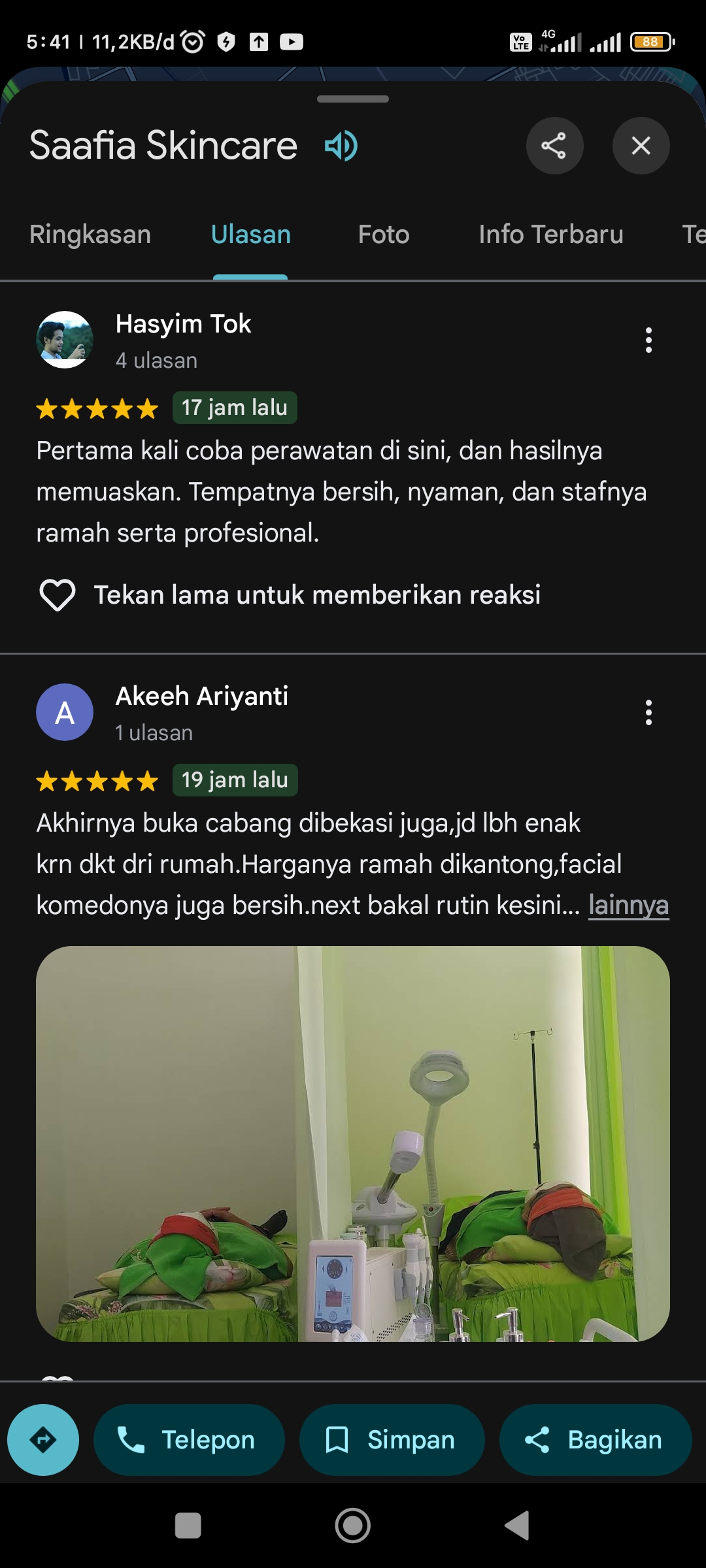The height and width of the screenshot is (1568, 706).
Task: Tap the Bagikan button
Action: (x=596, y=1440)
